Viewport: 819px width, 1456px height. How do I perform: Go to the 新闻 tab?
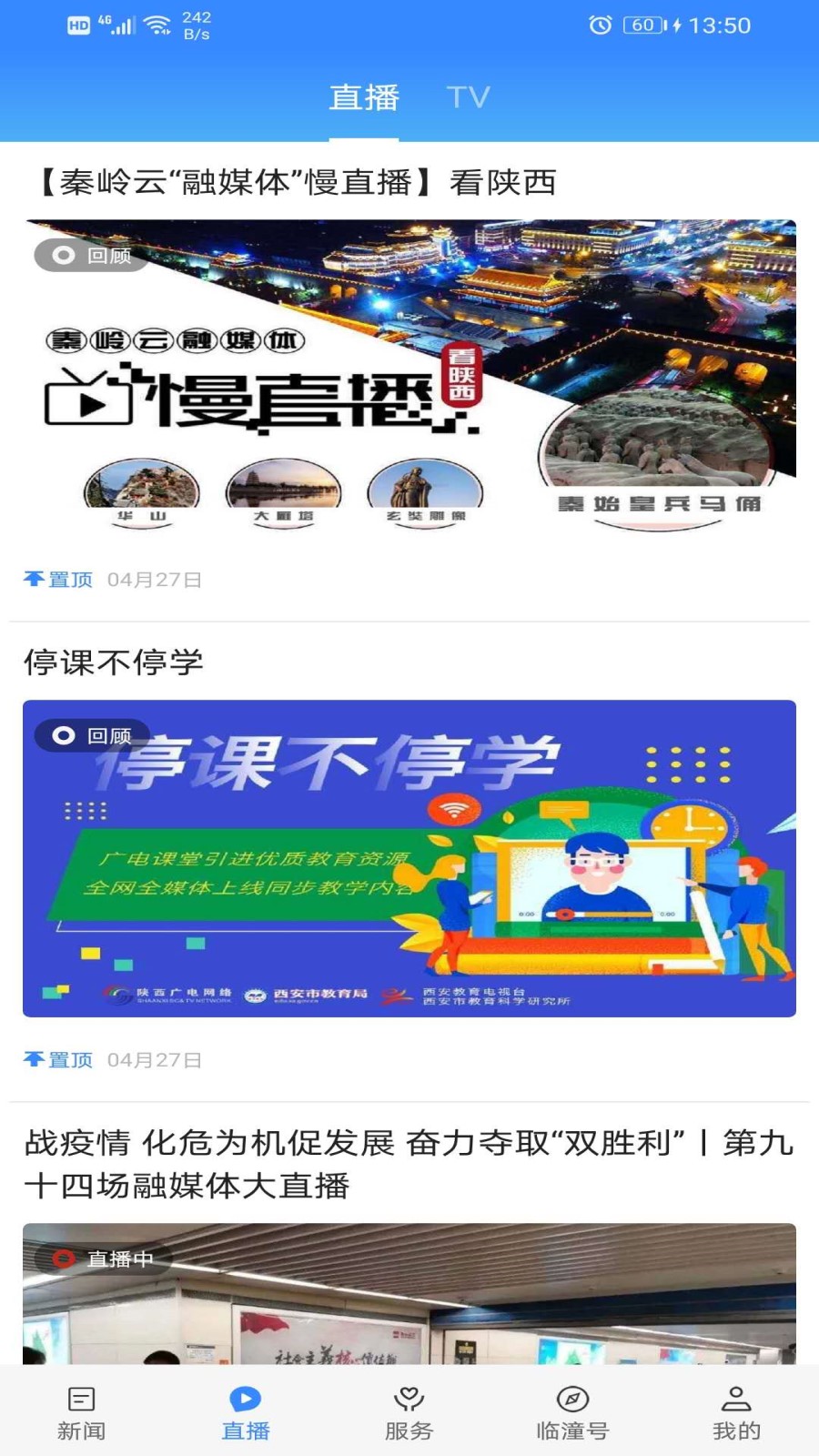pyautogui.click(x=82, y=1412)
